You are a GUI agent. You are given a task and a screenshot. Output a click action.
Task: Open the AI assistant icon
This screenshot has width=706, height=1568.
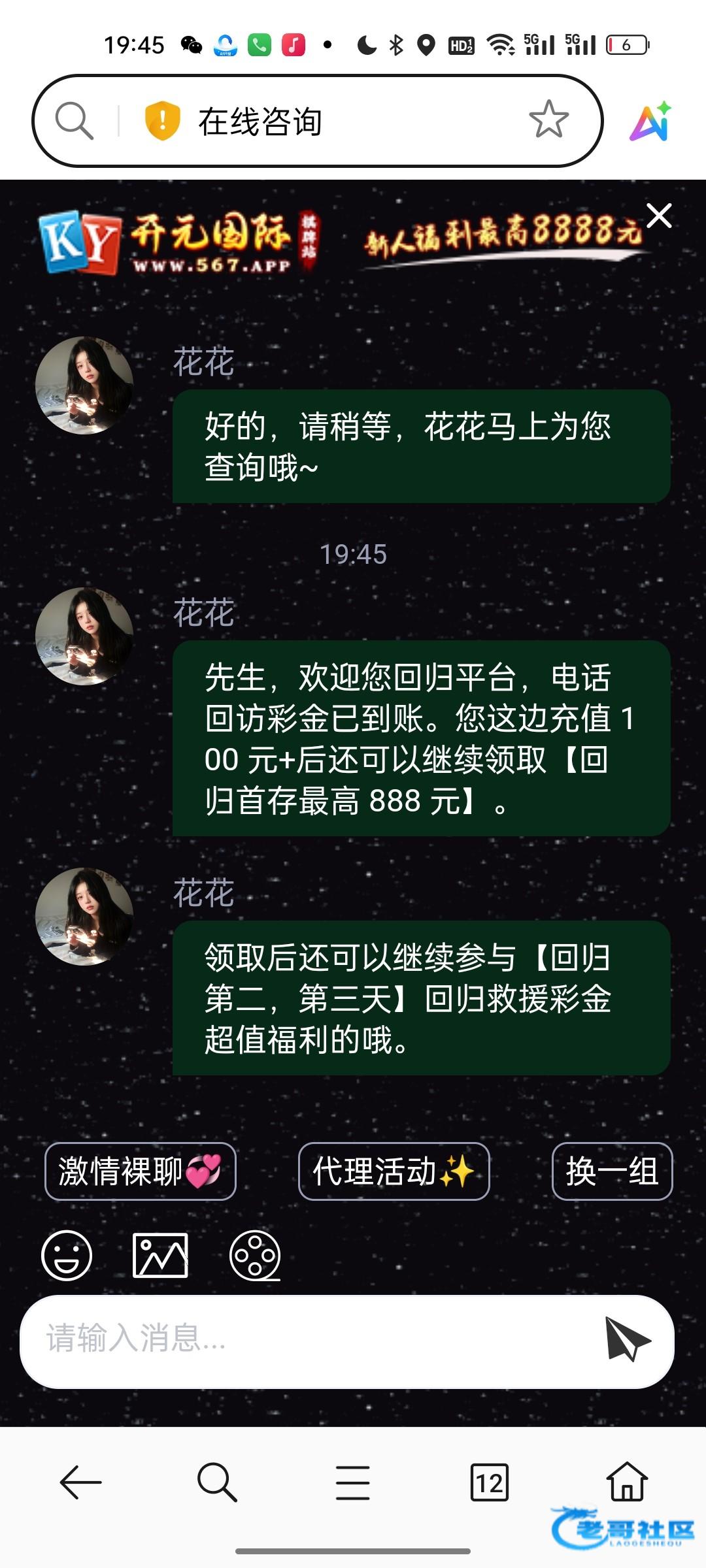tap(651, 122)
